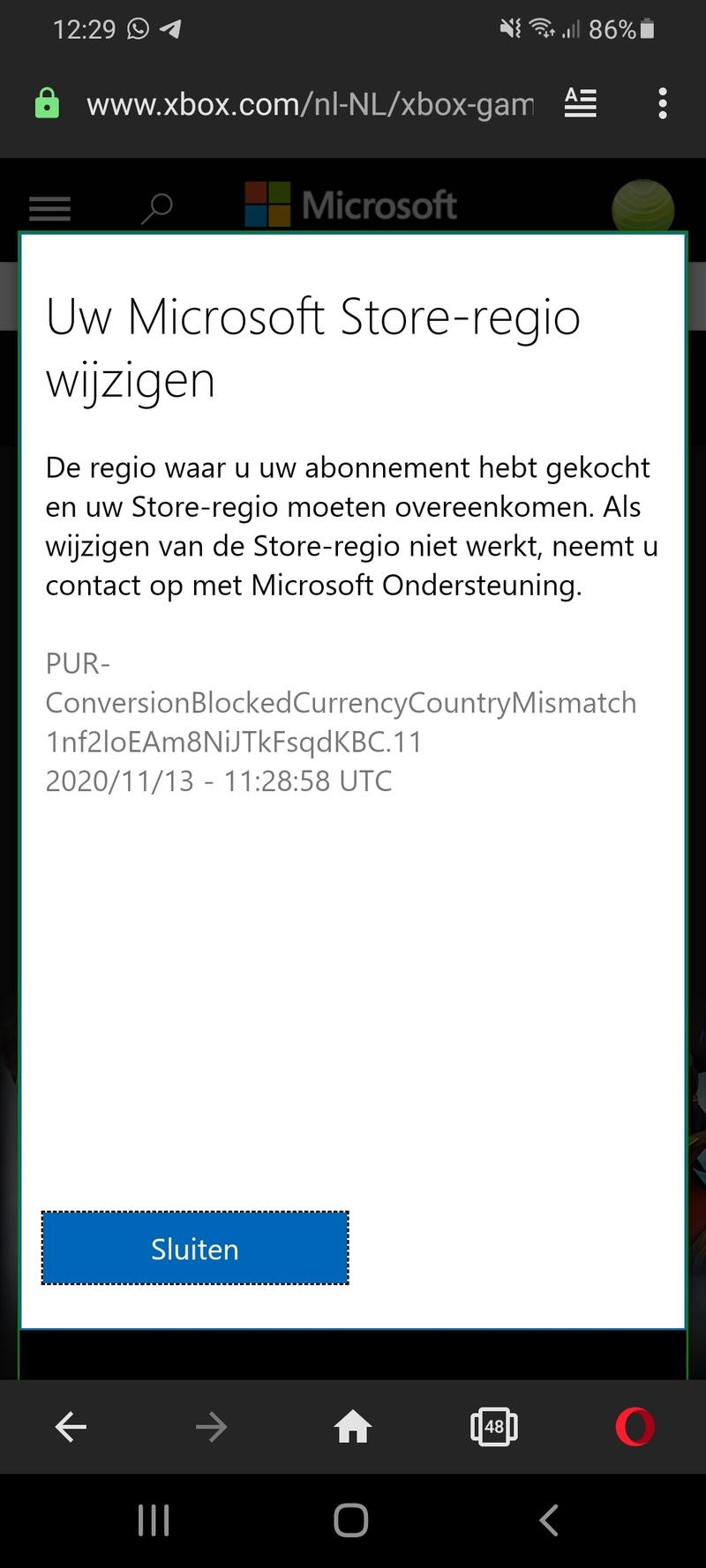This screenshot has height=1568, width=706.
Task: View the site security lock info
Action: click(47, 104)
